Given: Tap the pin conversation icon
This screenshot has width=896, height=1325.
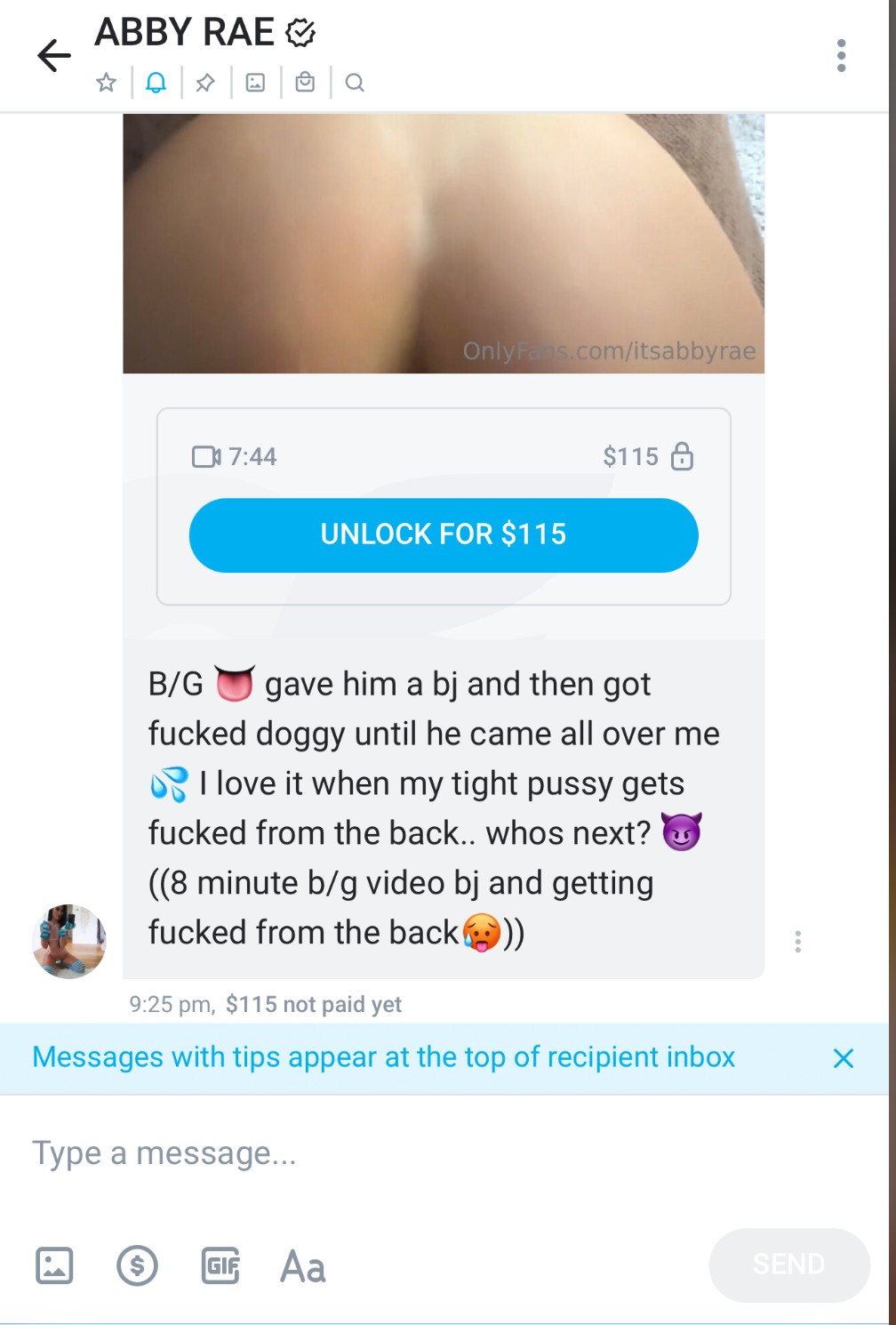Looking at the screenshot, I should [205, 83].
